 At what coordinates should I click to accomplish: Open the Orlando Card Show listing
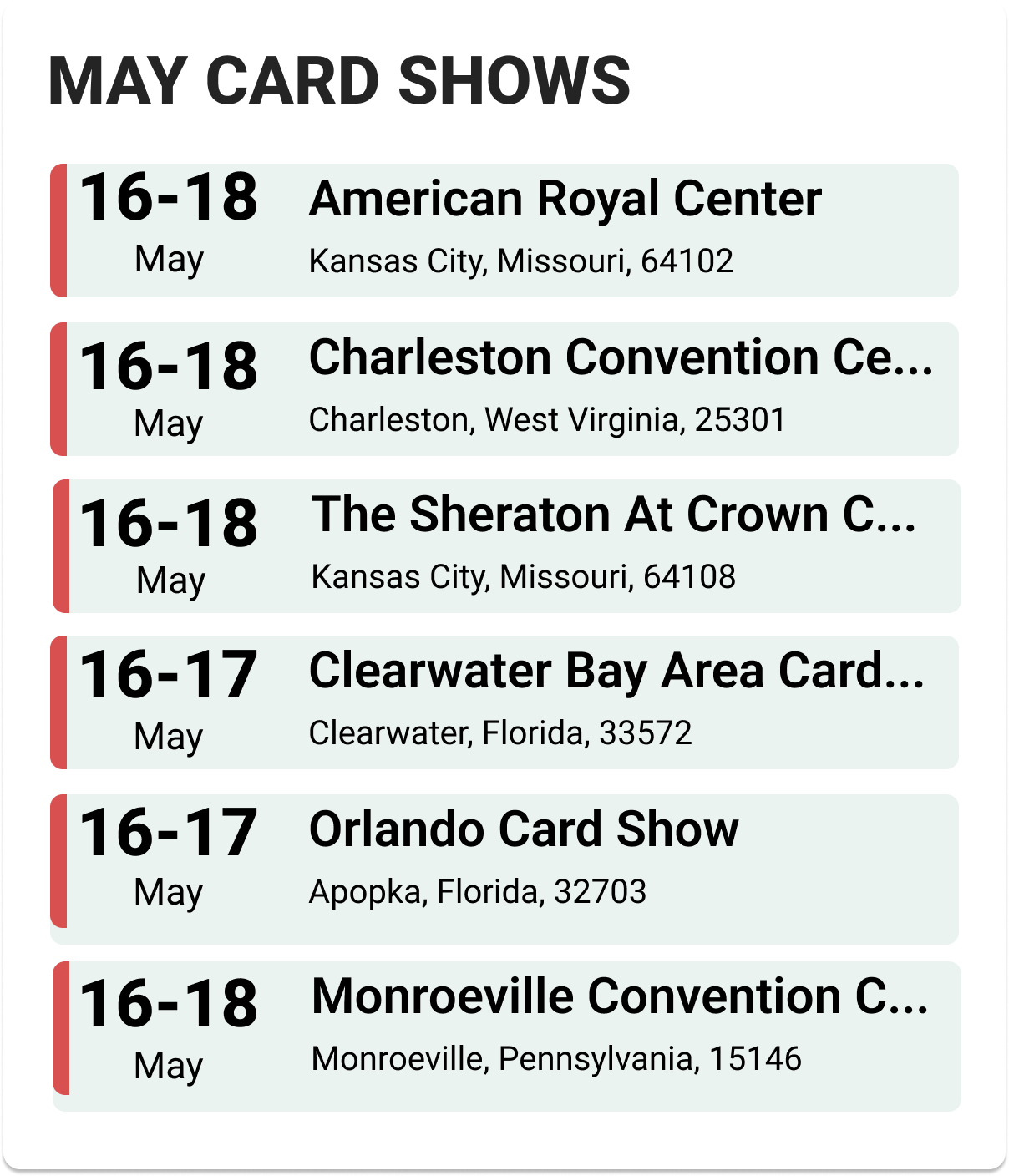coord(524,830)
